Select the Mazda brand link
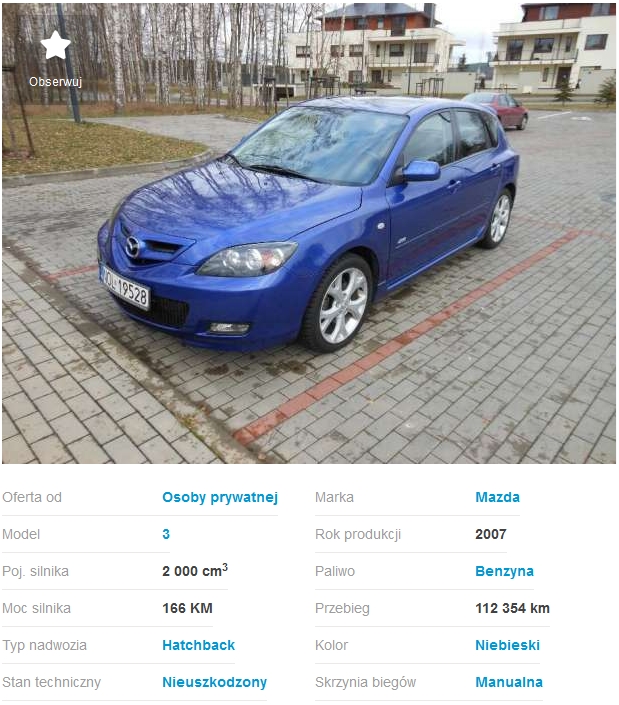This screenshot has height=705, width=619. [x=497, y=497]
